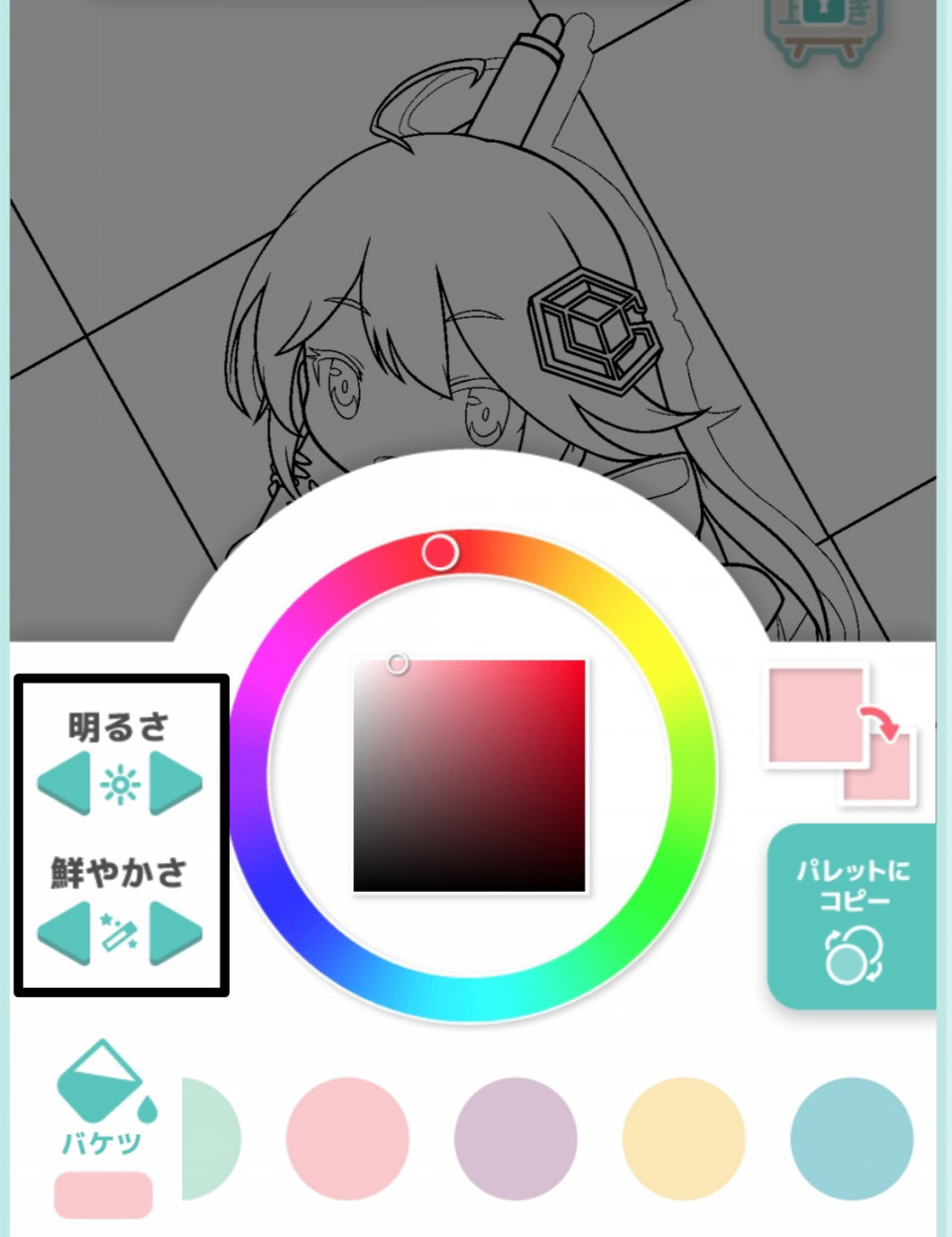The width and height of the screenshot is (952, 1237).
Task: Choose the mint green palette swatch
Action: 210,1139
